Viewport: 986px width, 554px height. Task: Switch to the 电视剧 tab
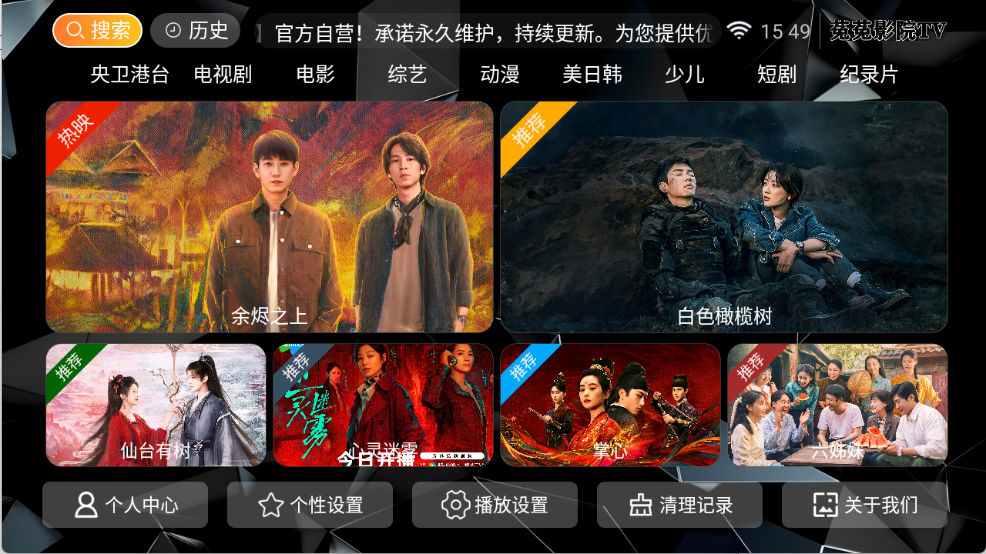point(222,75)
